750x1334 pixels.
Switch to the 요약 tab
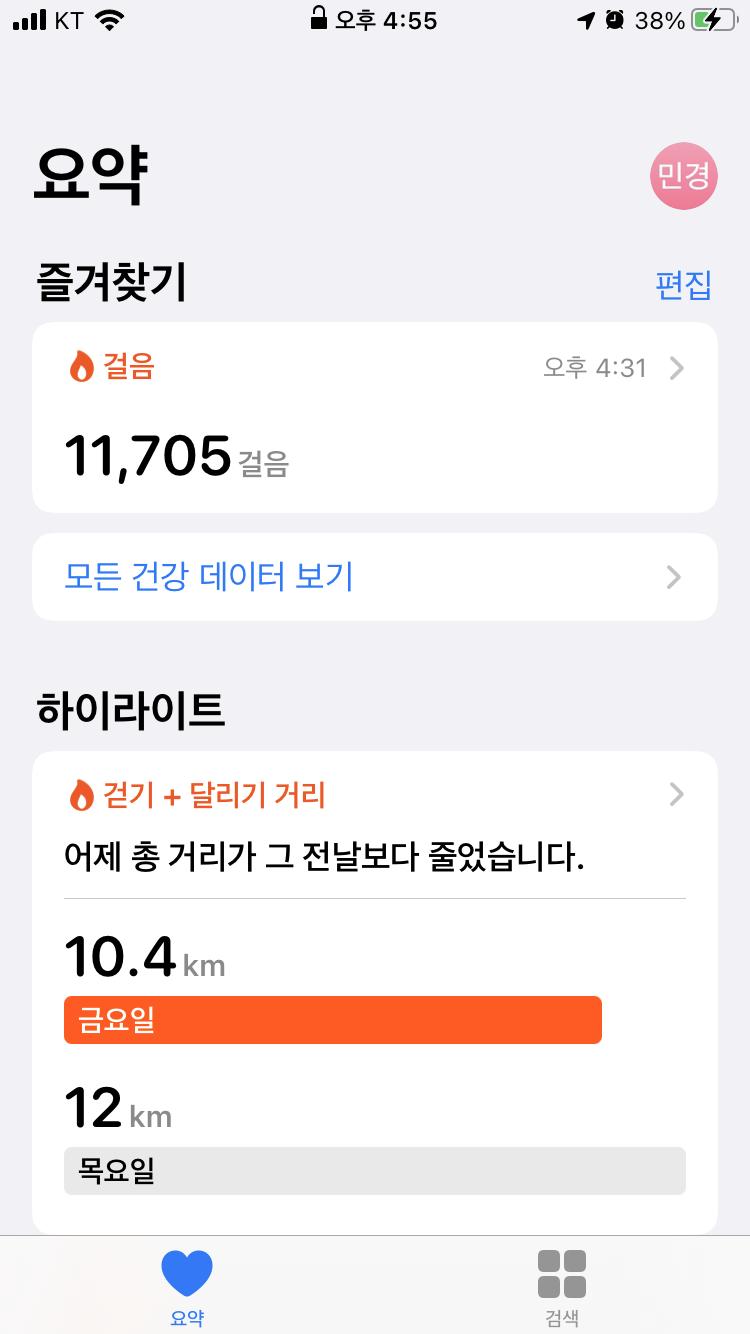click(x=187, y=1286)
